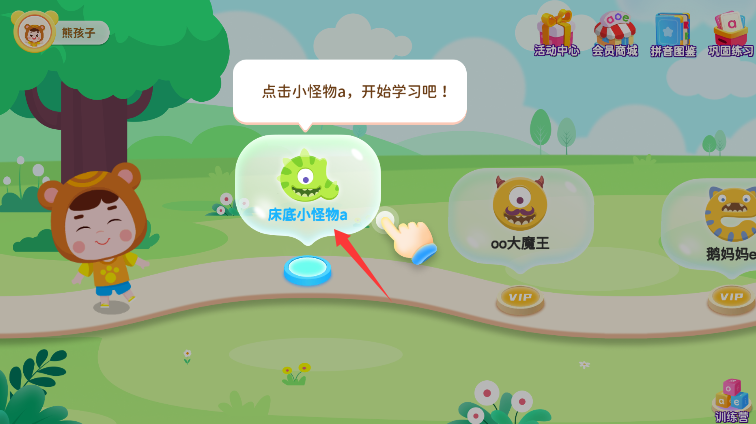The width and height of the screenshot is (756, 424).
Task: Open 活动中心 activity center
Action: (556, 33)
